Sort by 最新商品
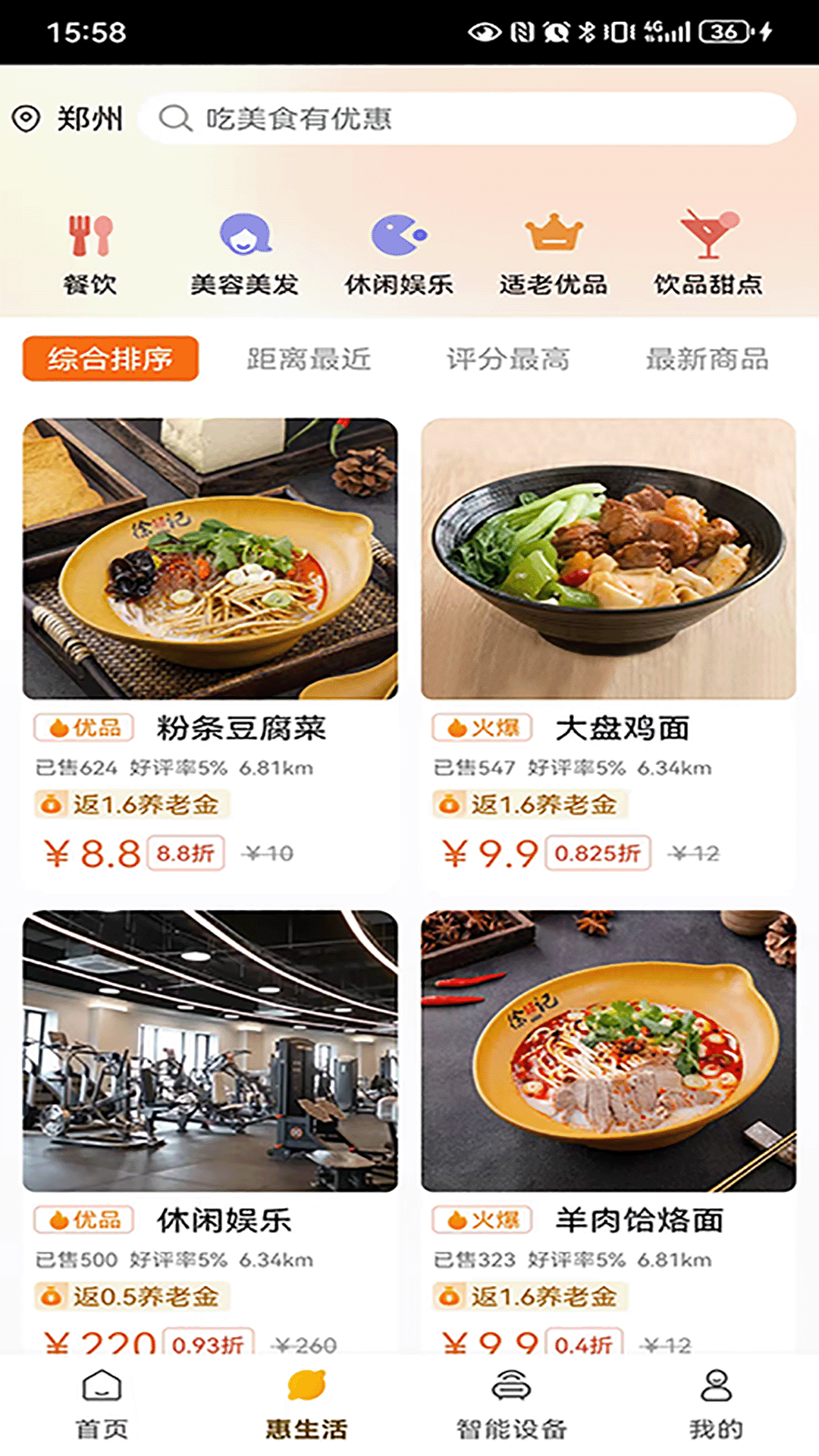The height and width of the screenshot is (1456, 819). [x=707, y=359]
